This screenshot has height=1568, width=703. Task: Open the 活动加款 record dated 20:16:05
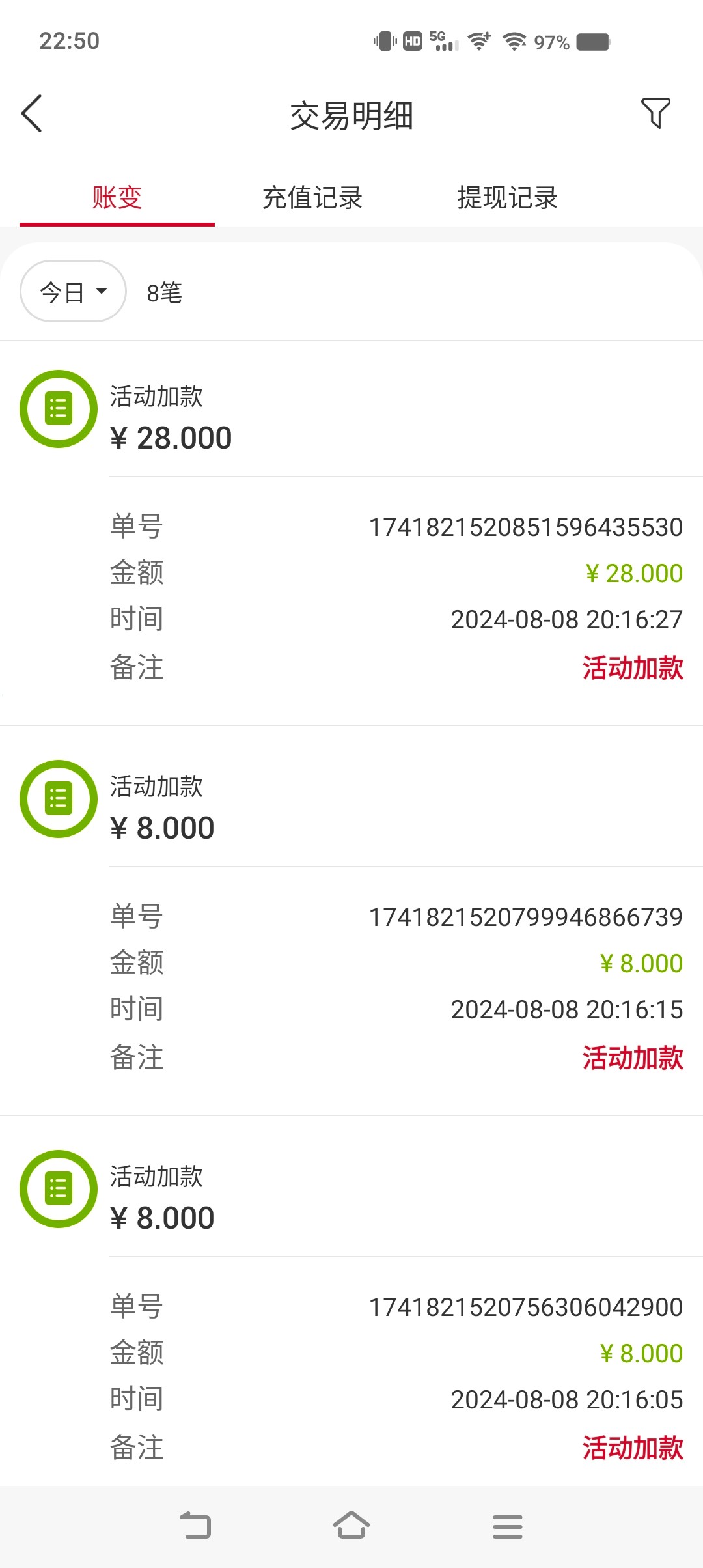click(x=351, y=1301)
